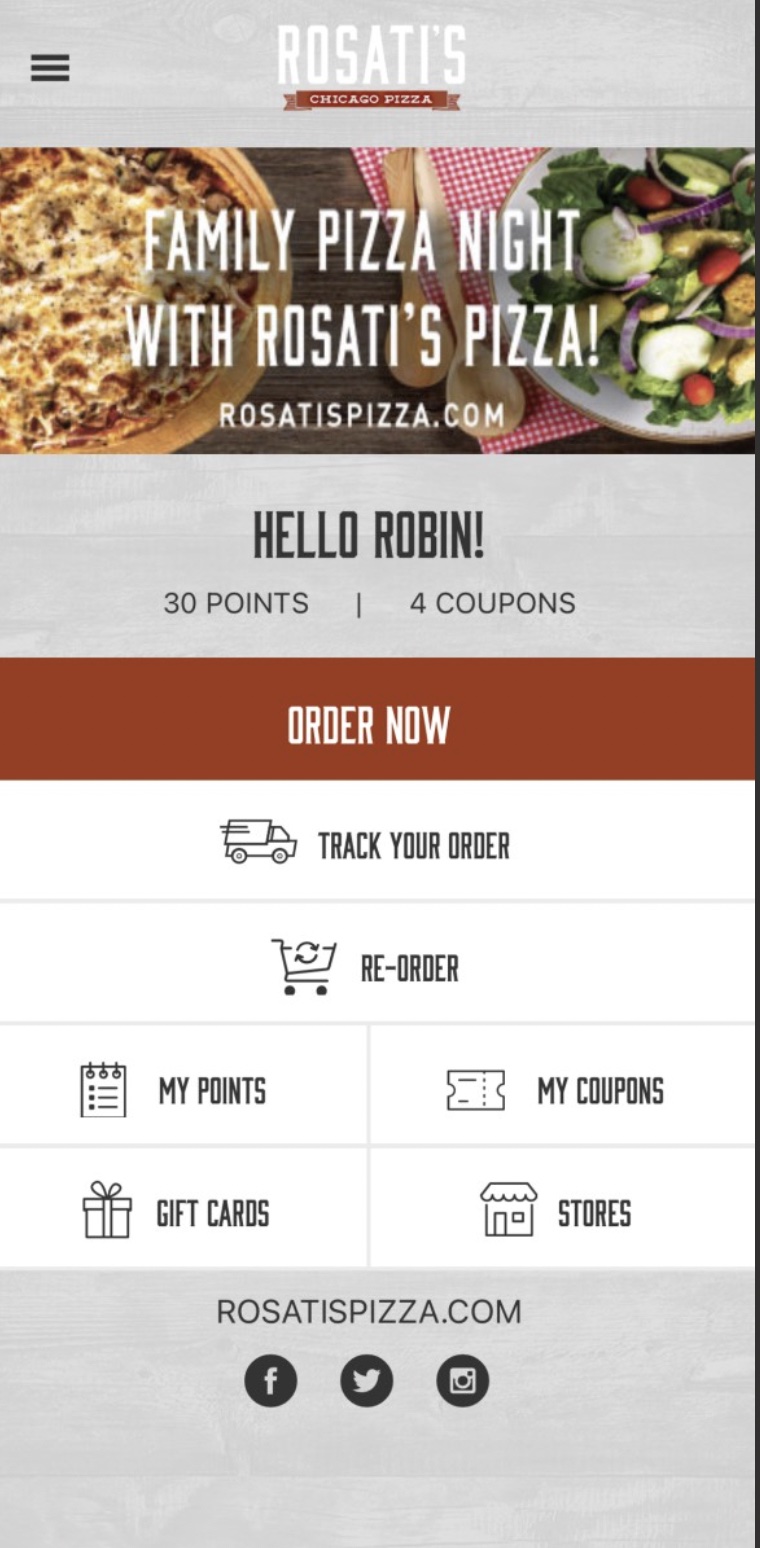Image resolution: width=760 pixels, height=1548 pixels.
Task: Open the hamburger menu
Action: [x=50, y=68]
